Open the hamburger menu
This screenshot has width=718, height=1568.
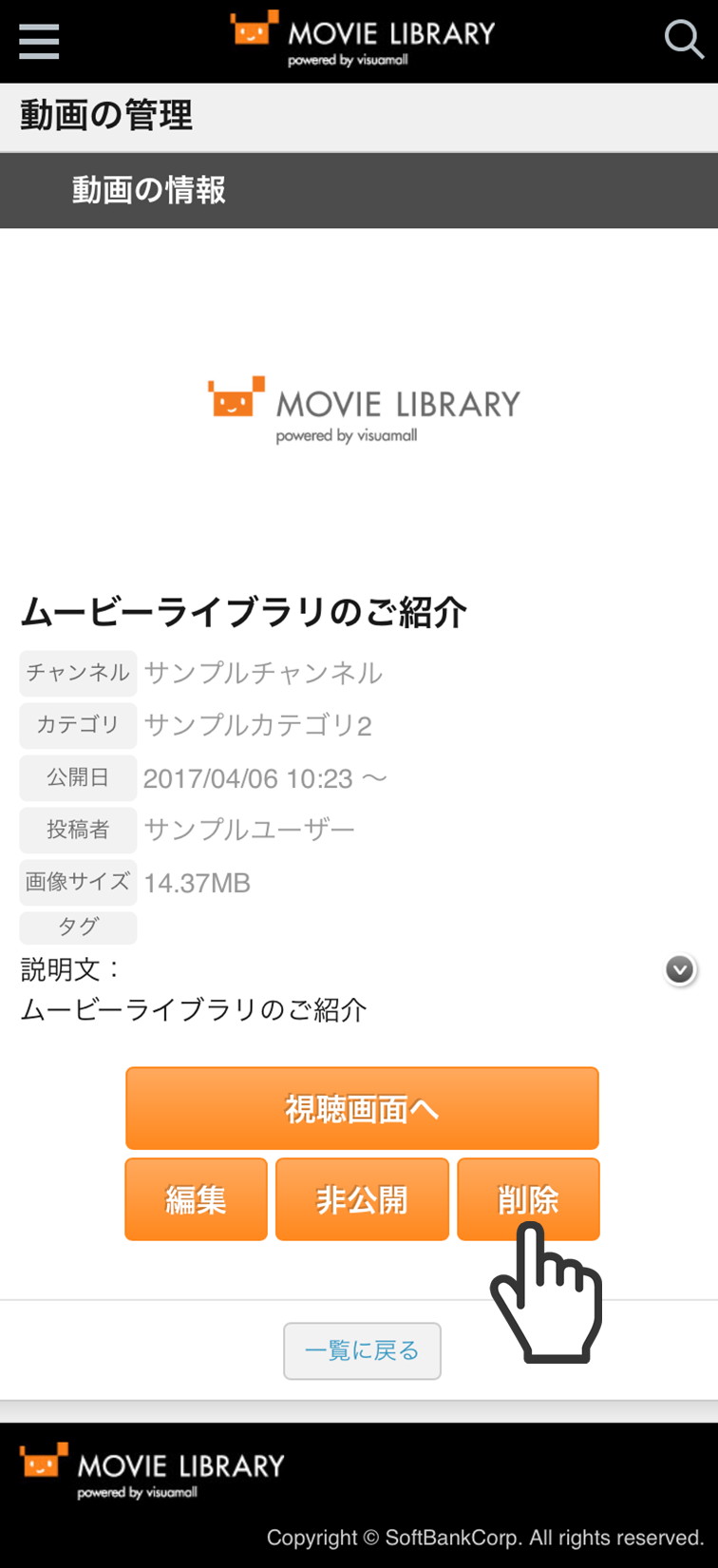pos(39,41)
